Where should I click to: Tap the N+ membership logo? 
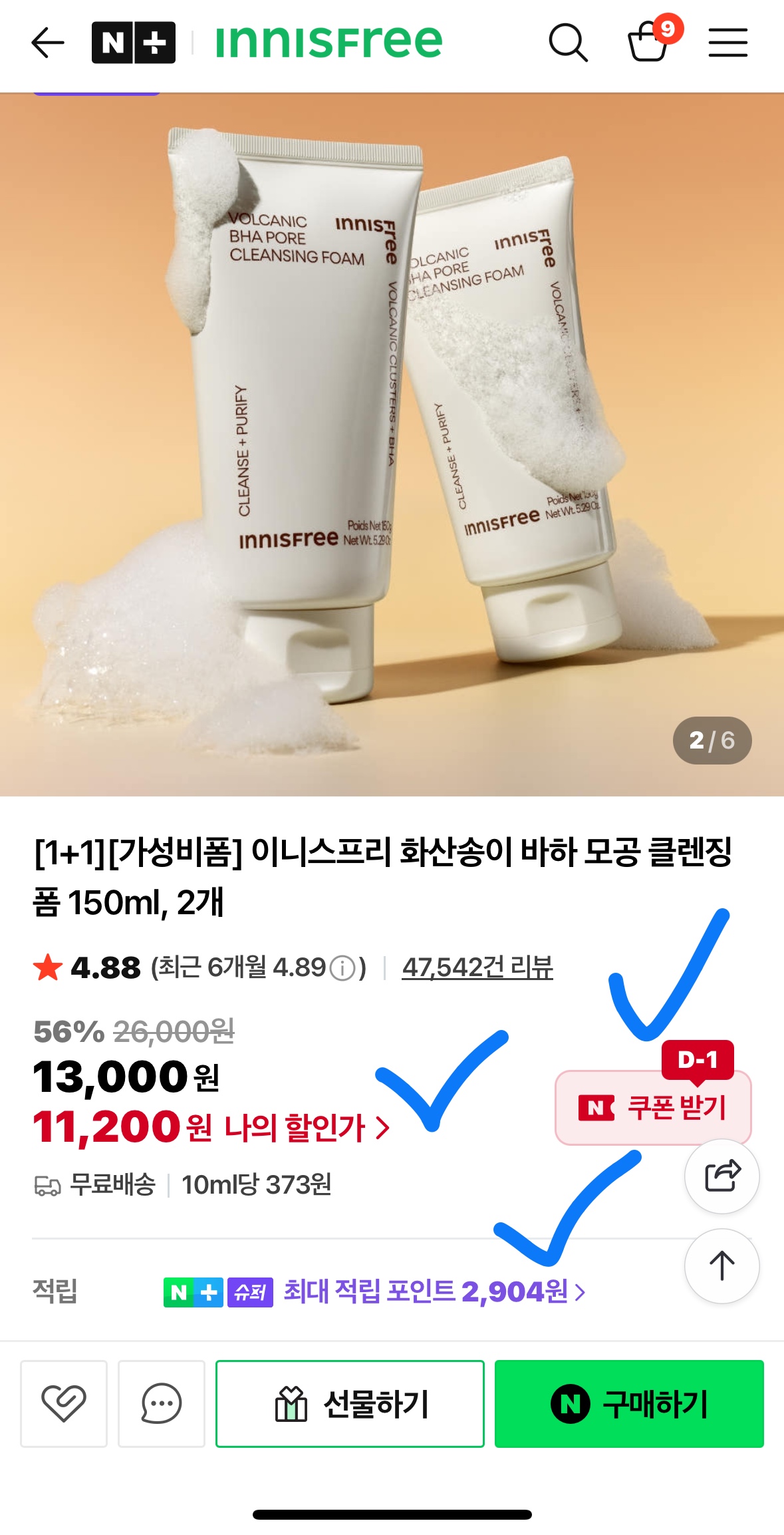(x=132, y=42)
